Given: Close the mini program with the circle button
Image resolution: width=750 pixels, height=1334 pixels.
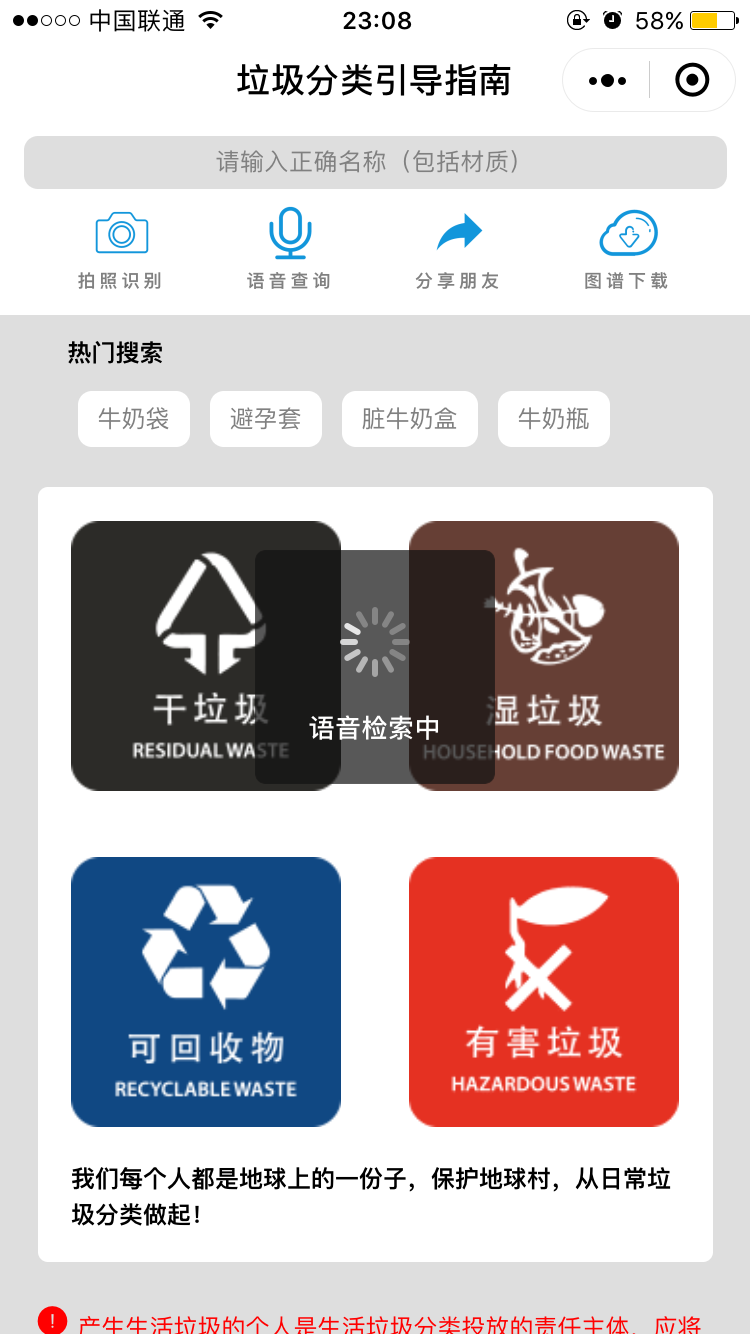Looking at the screenshot, I should pyautogui.click(x=692, y=80).
